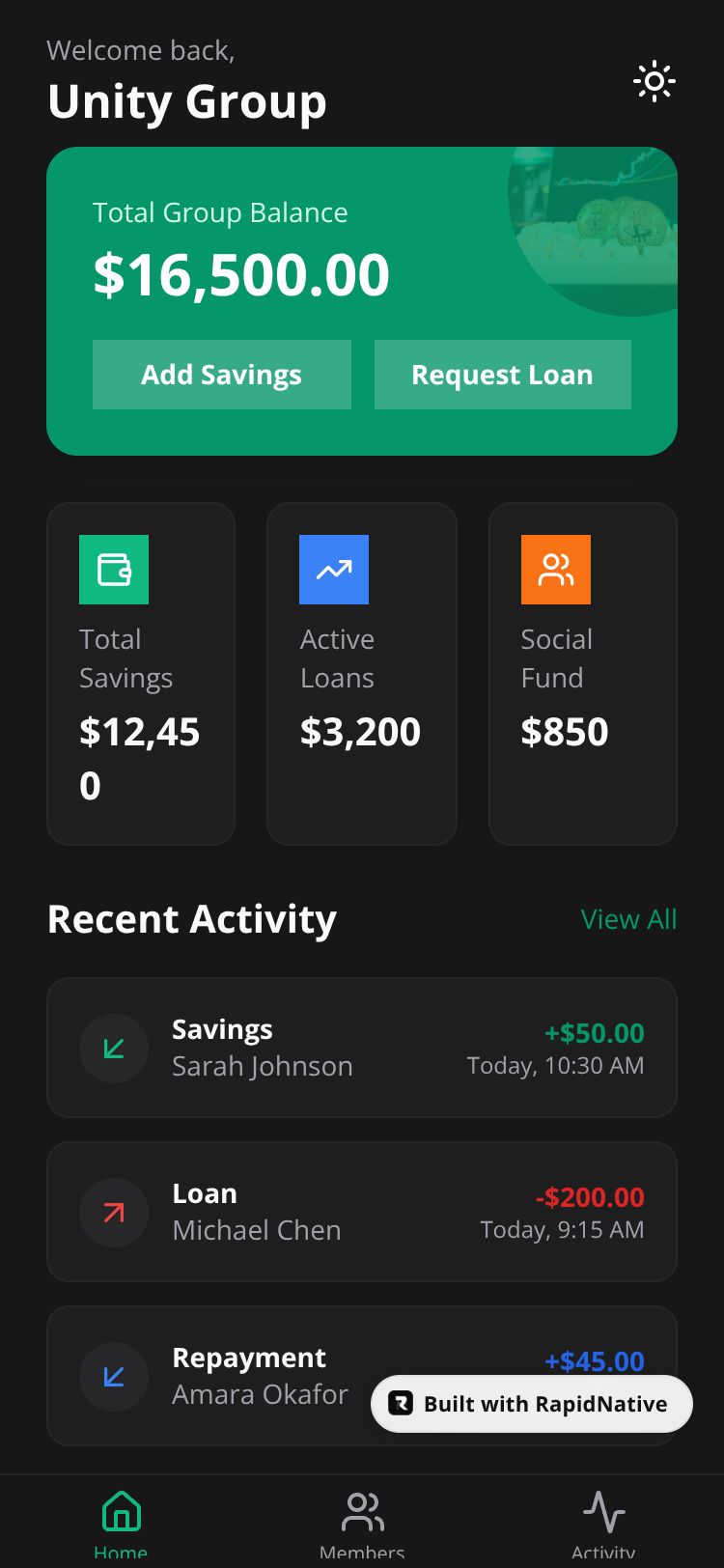View all recent activity

click(x=628, y=919)
